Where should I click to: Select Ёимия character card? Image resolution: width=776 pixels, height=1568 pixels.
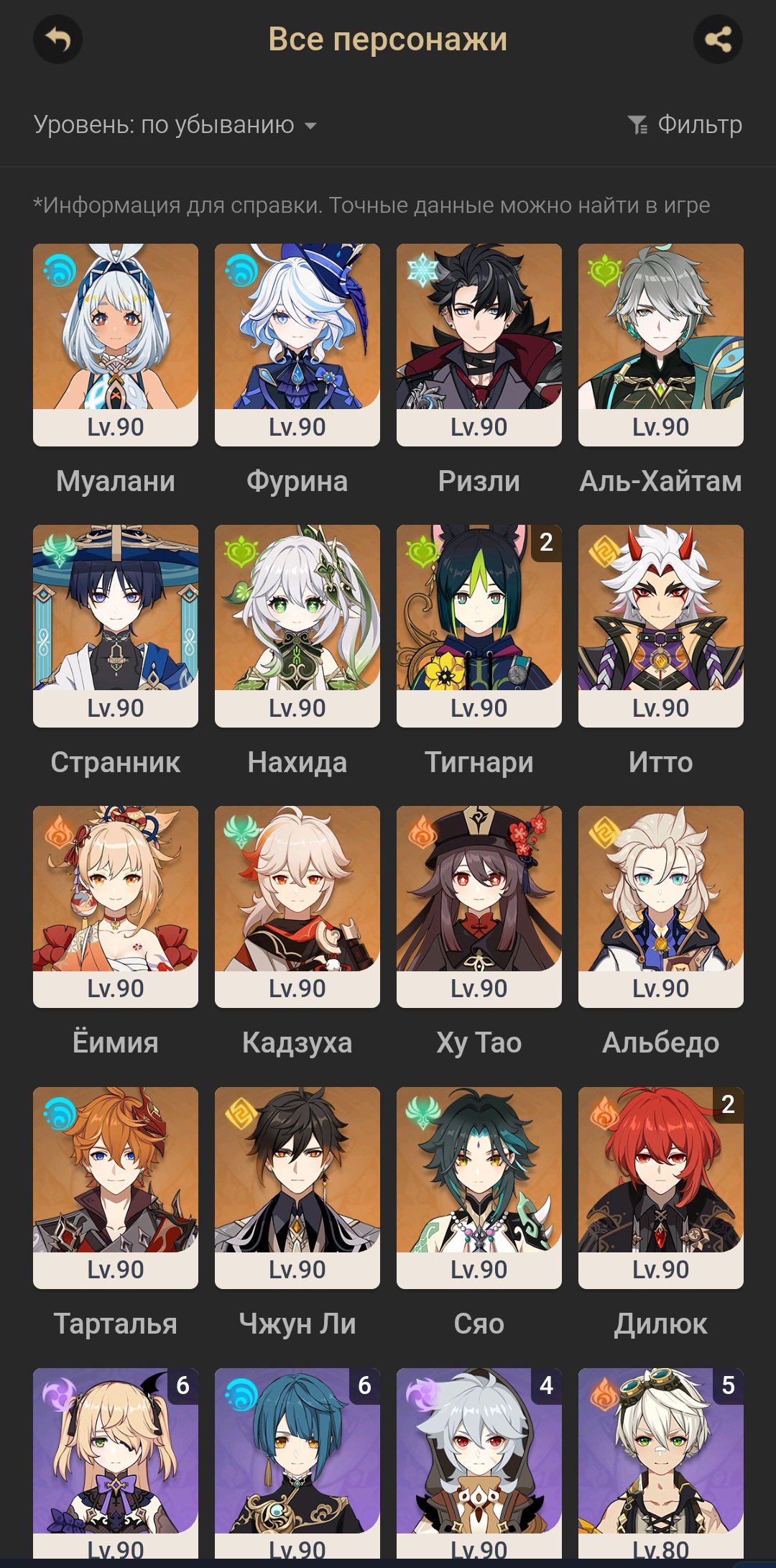point(116,907)
